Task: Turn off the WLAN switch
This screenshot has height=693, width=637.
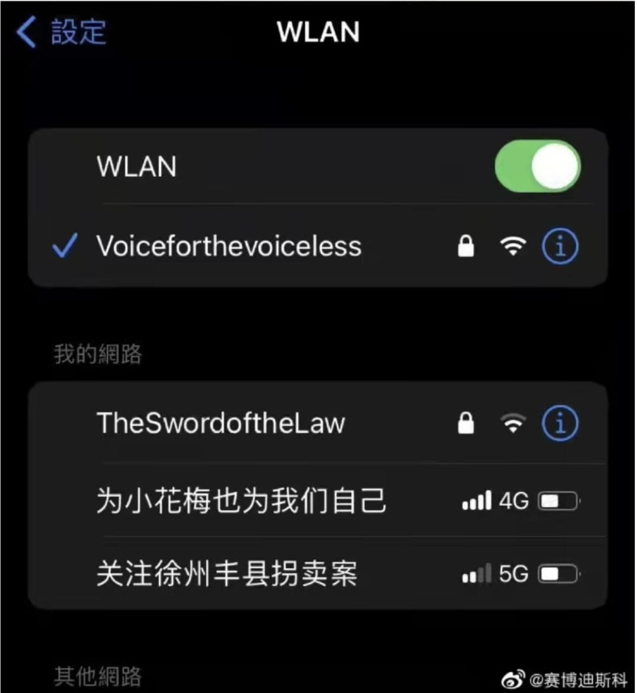Action: pos(537,167)
